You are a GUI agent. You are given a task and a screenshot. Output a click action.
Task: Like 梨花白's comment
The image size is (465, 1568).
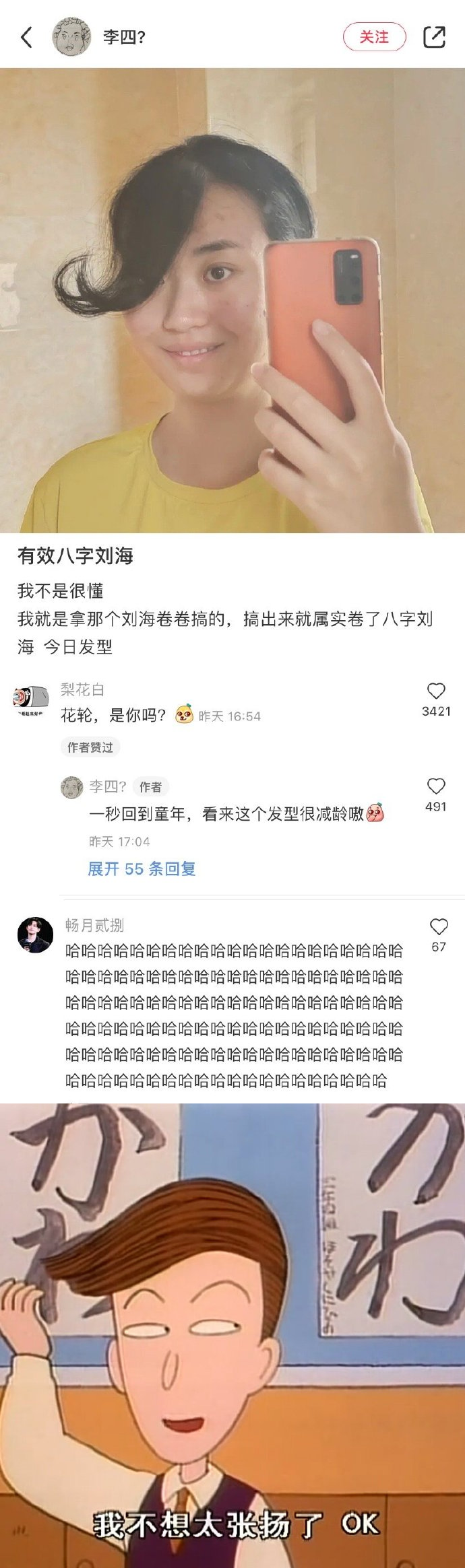pyautogui.click(x=436, y=691)
